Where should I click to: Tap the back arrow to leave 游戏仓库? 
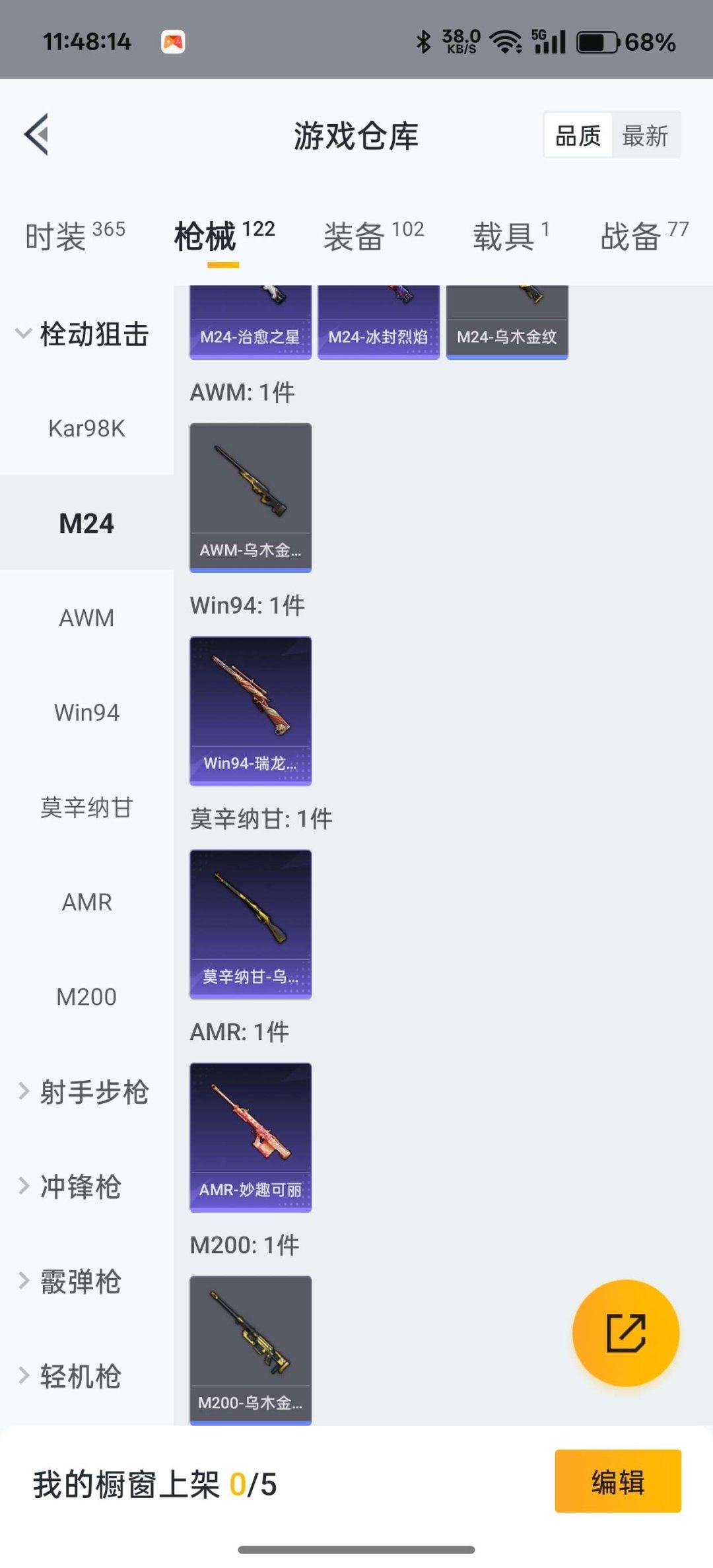pos(38,134)
